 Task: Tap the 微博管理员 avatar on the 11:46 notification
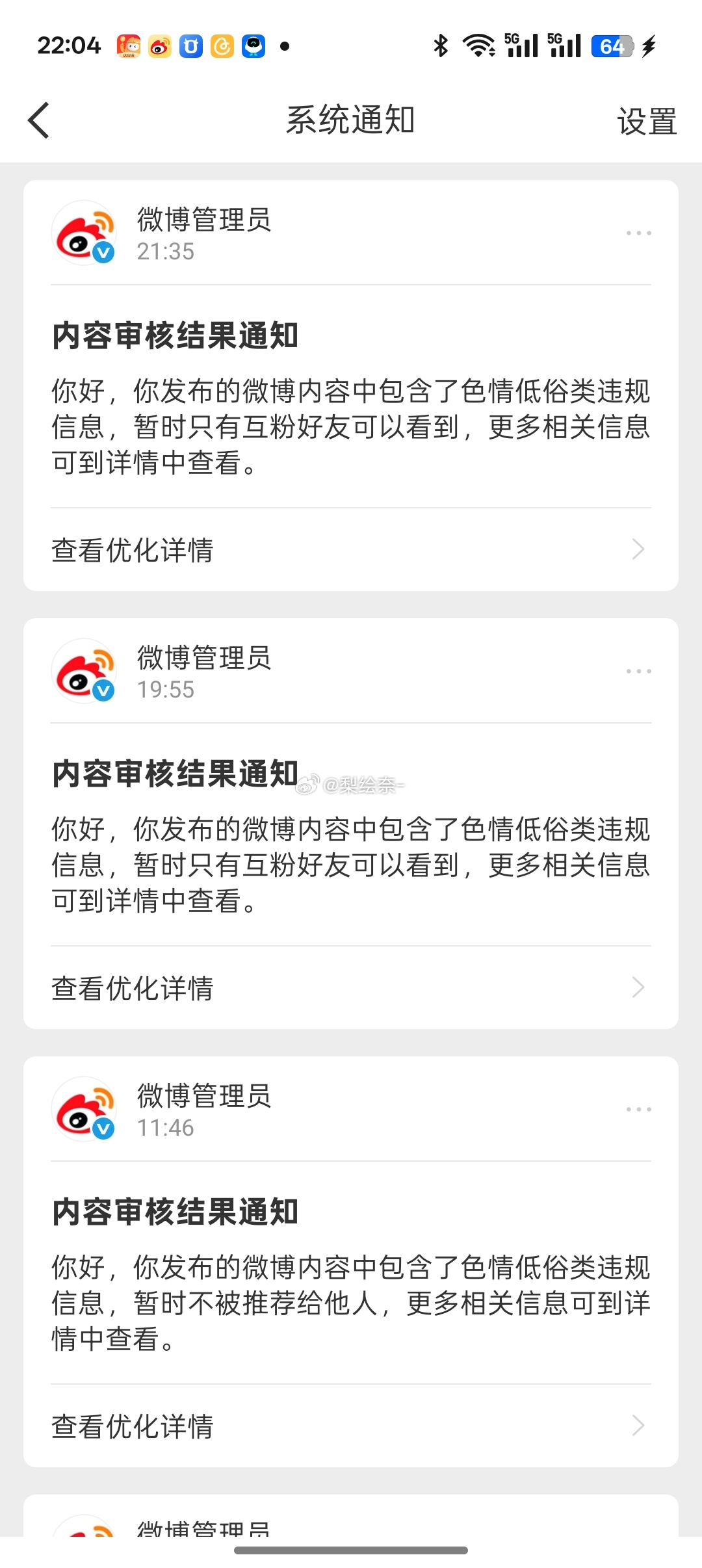click(84, 1109)
